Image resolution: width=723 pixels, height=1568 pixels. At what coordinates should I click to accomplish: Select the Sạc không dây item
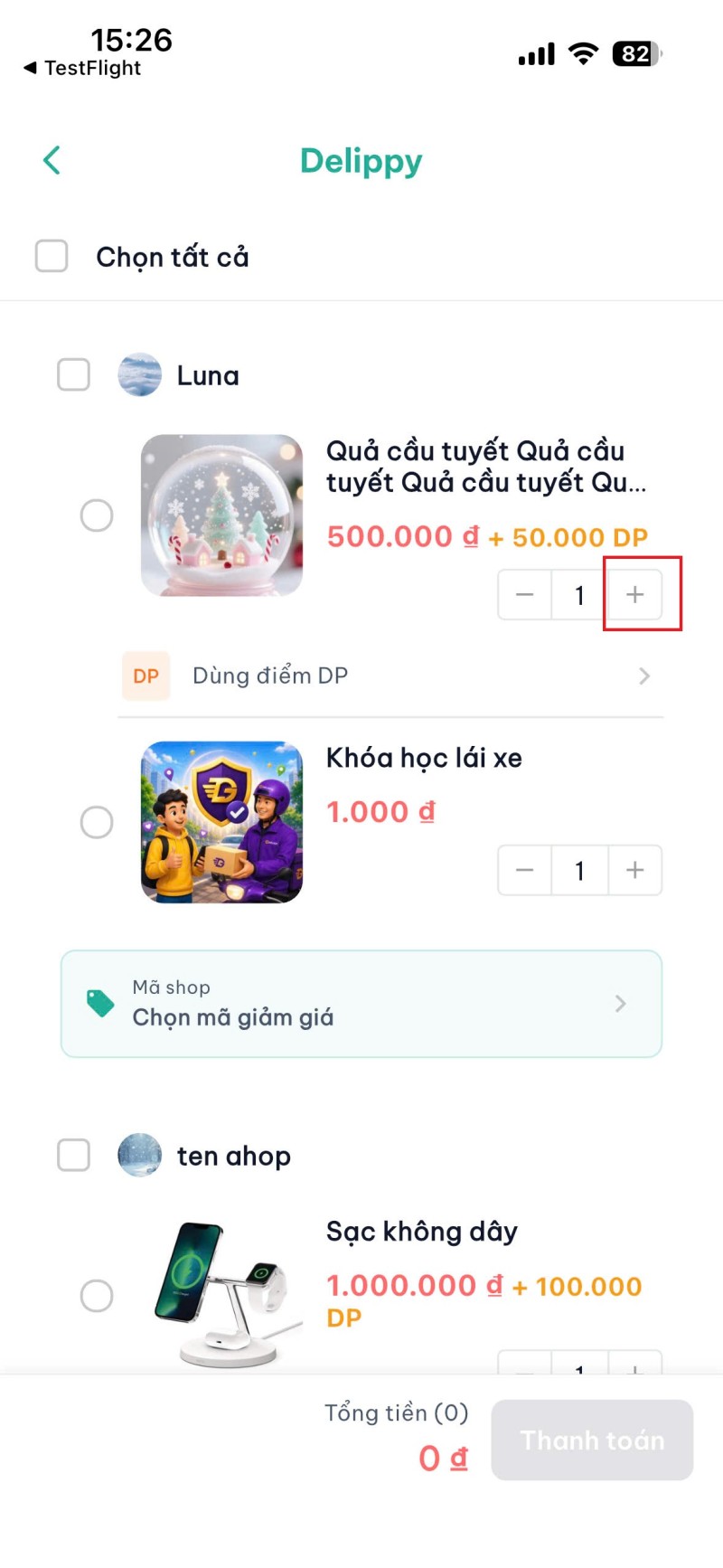[x=97, y=1296]
